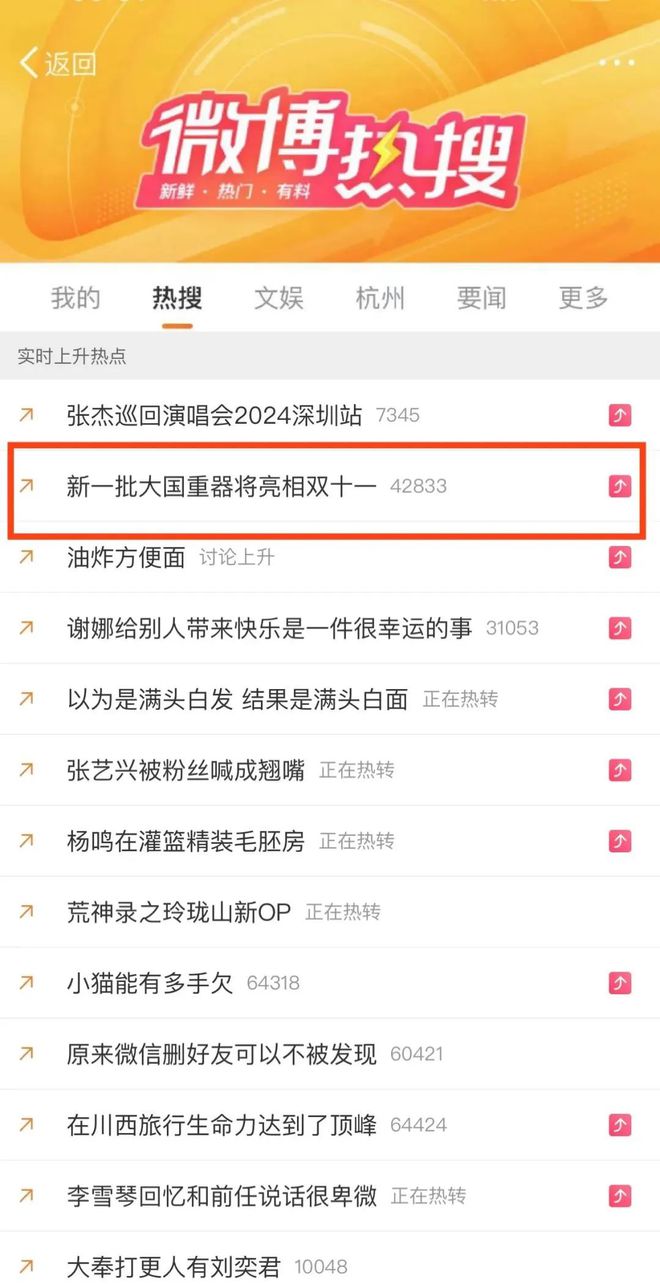This screenshot has width=660, height=1284.
Task: Open 荒神录之玲珑山新OP topic
Action: coord(178,912)
